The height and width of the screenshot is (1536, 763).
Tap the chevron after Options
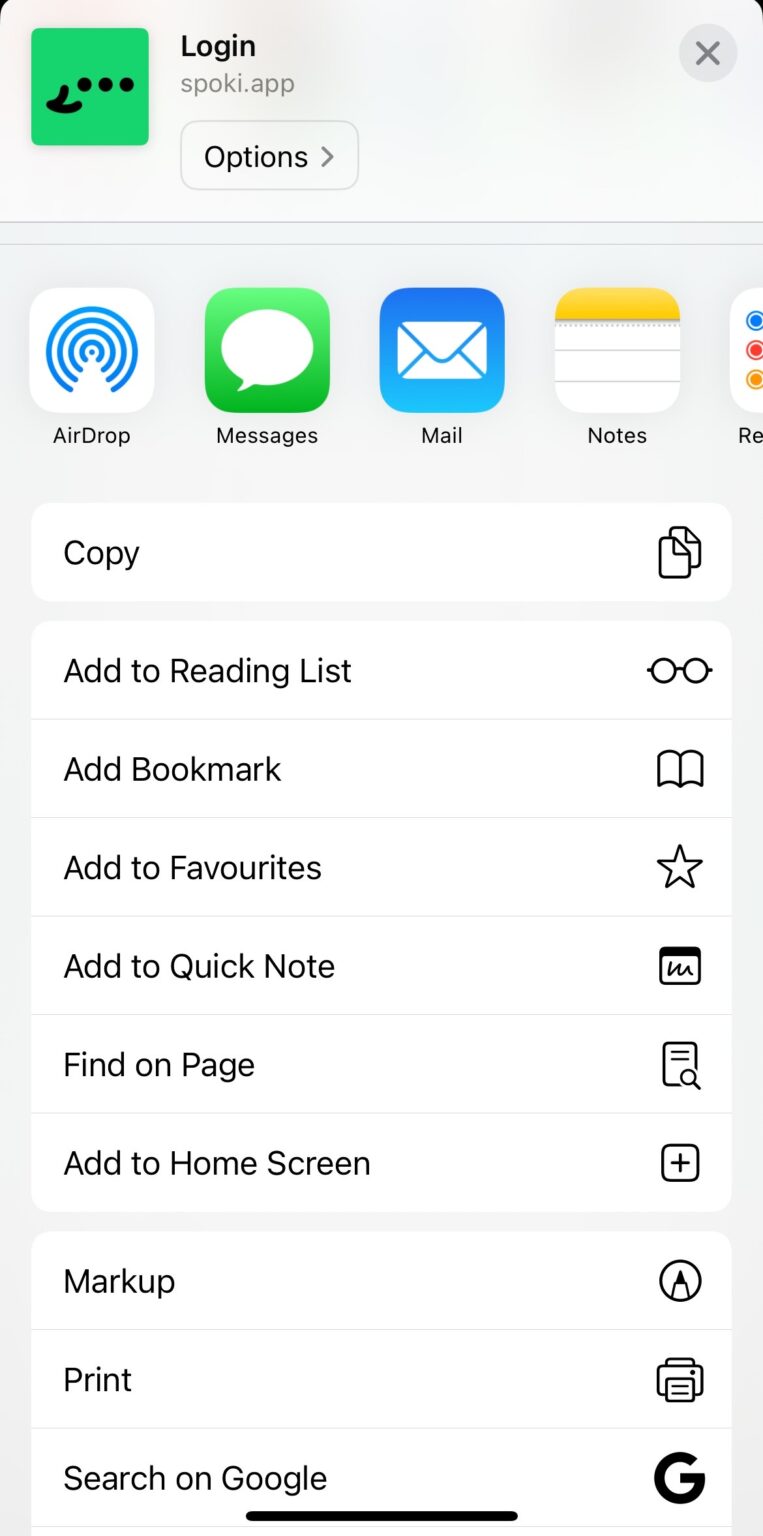click(x=326, y=155)
